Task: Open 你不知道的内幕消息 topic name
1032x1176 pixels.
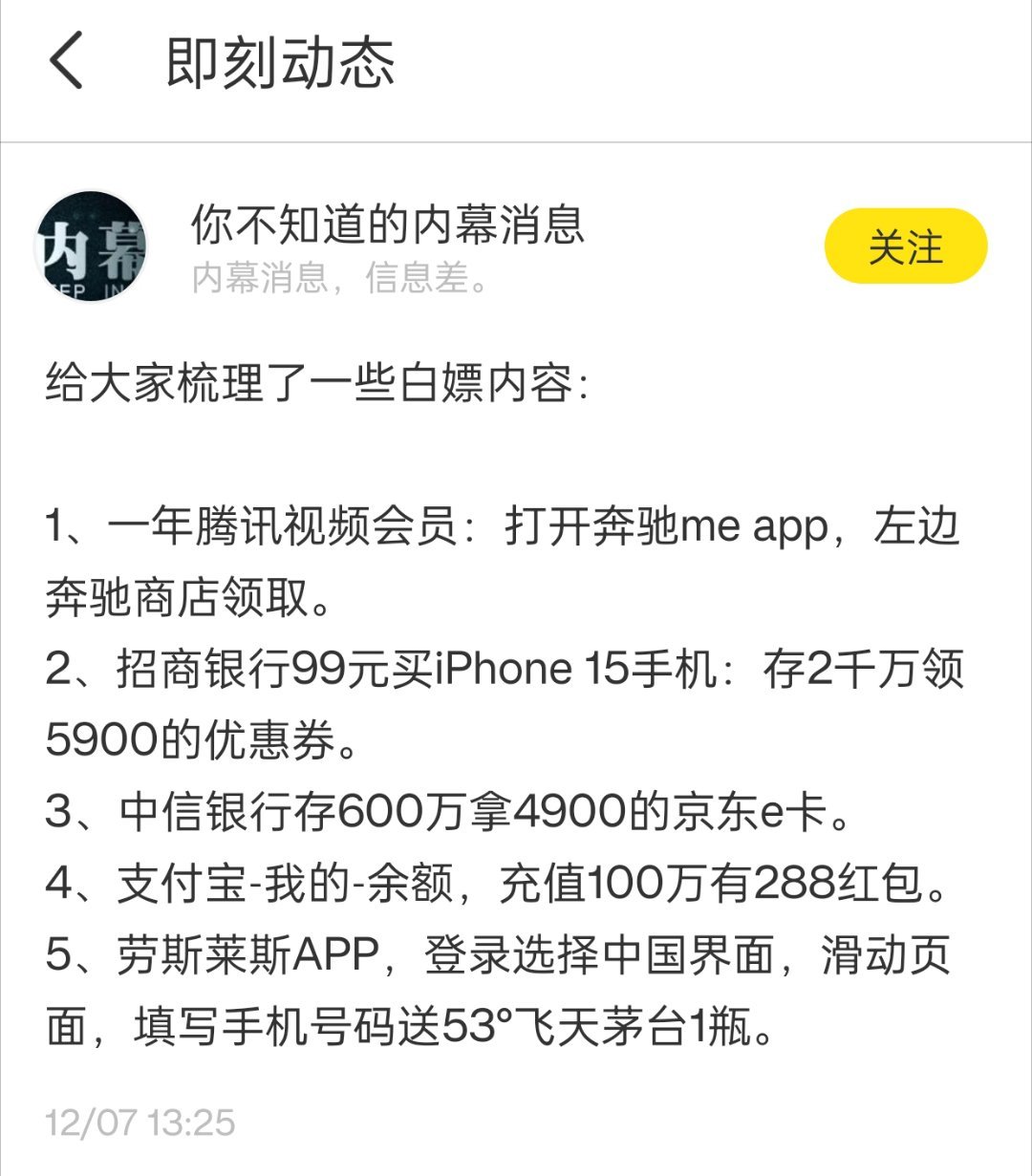Action: (387, 226)
